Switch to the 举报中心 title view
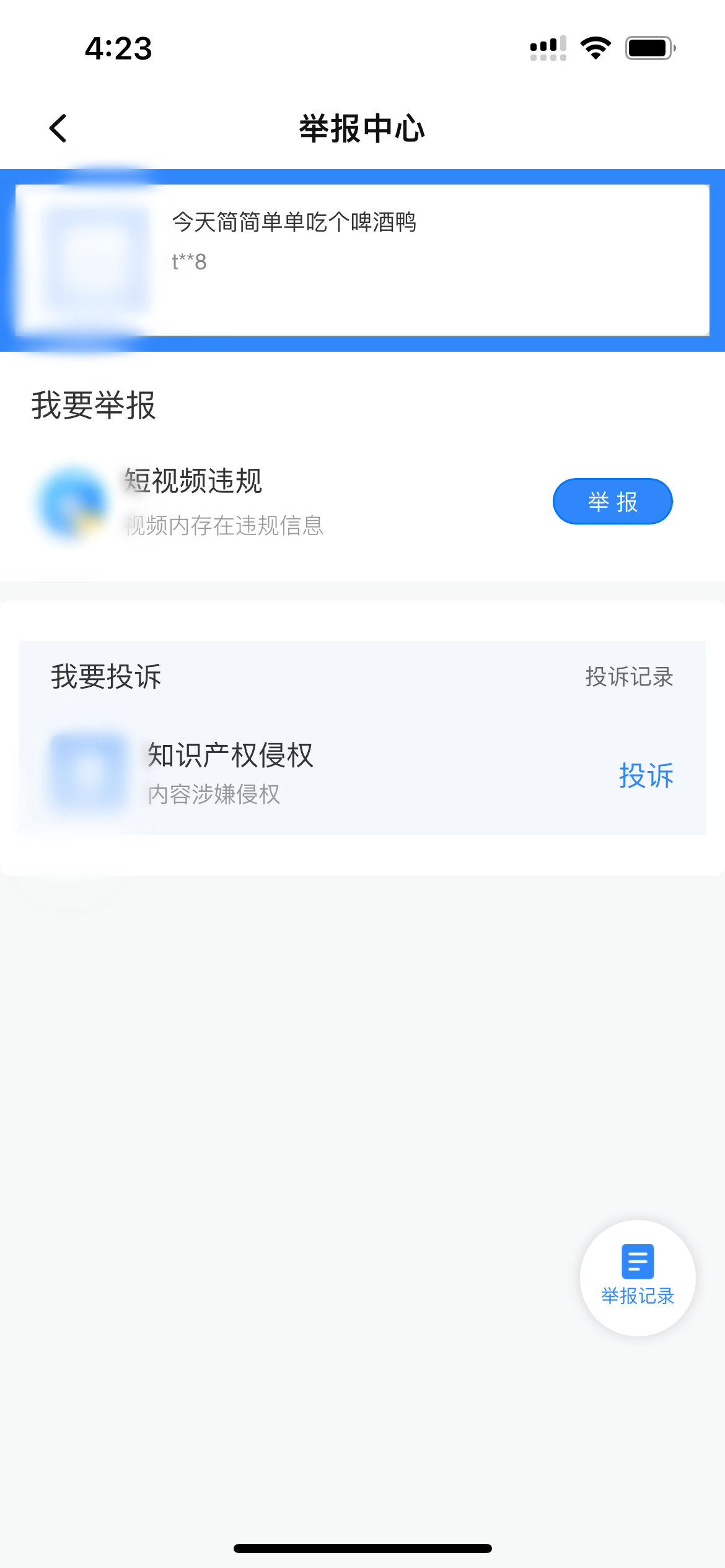Screen dimensions: 725x1568 click(362, 128)
